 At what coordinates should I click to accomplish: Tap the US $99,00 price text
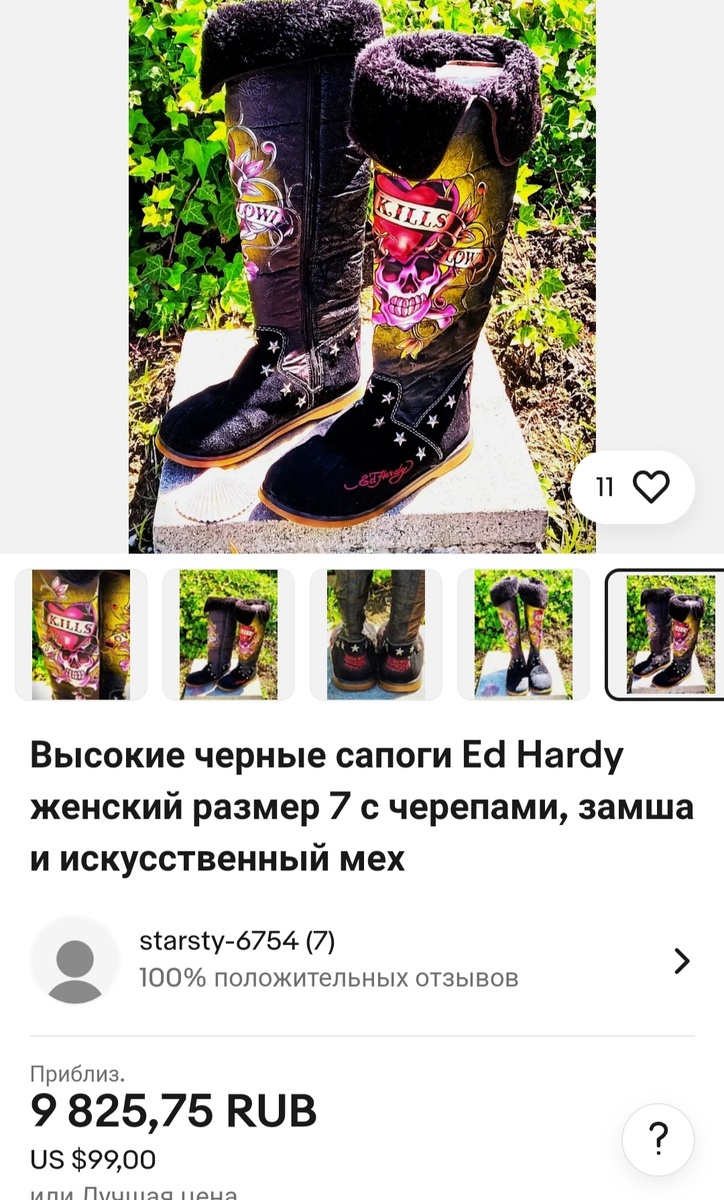[x=92, y=1160]
